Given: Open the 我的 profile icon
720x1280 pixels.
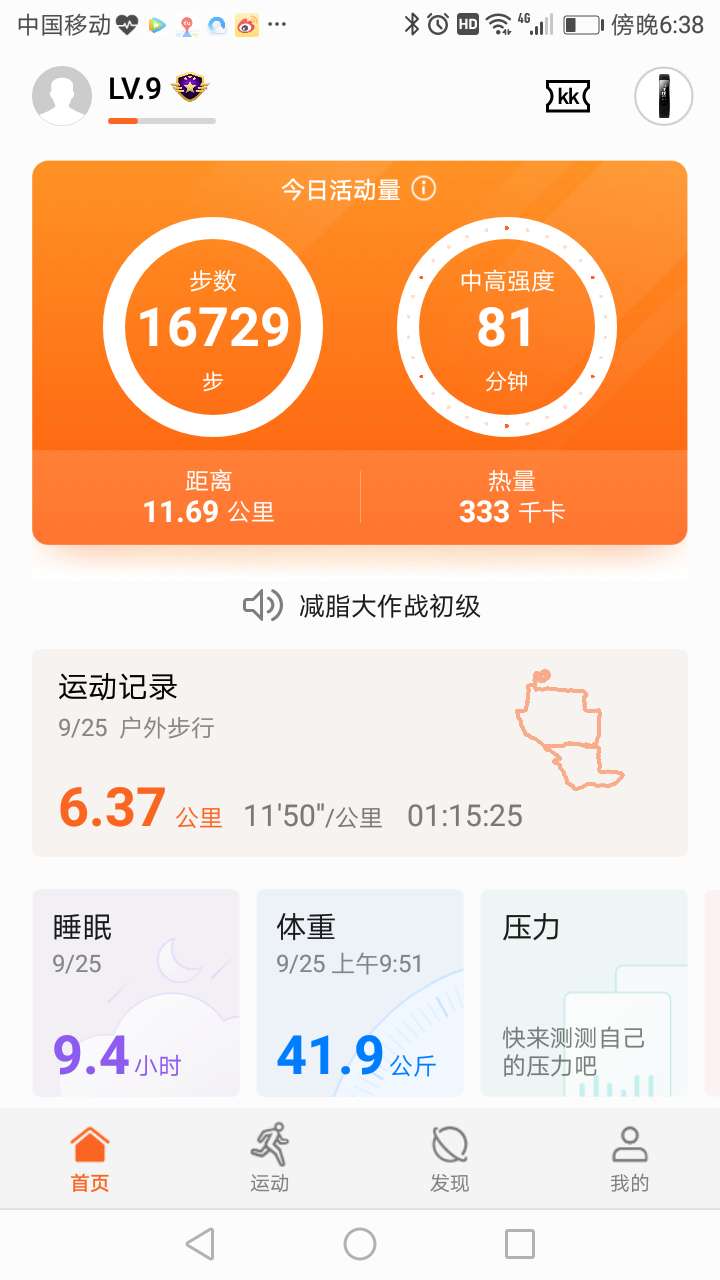Looking at the screenshot, I should [x=629, y=1150].
